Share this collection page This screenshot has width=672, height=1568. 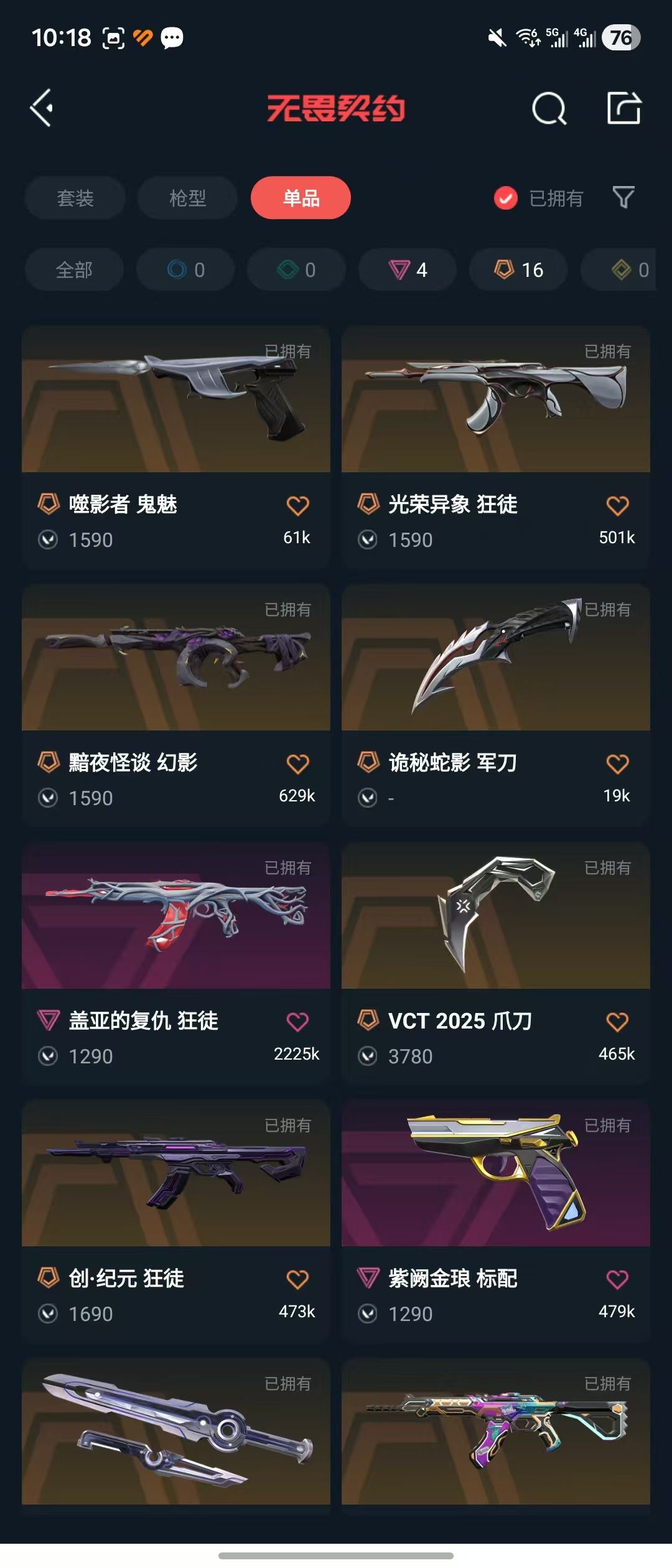623,108
